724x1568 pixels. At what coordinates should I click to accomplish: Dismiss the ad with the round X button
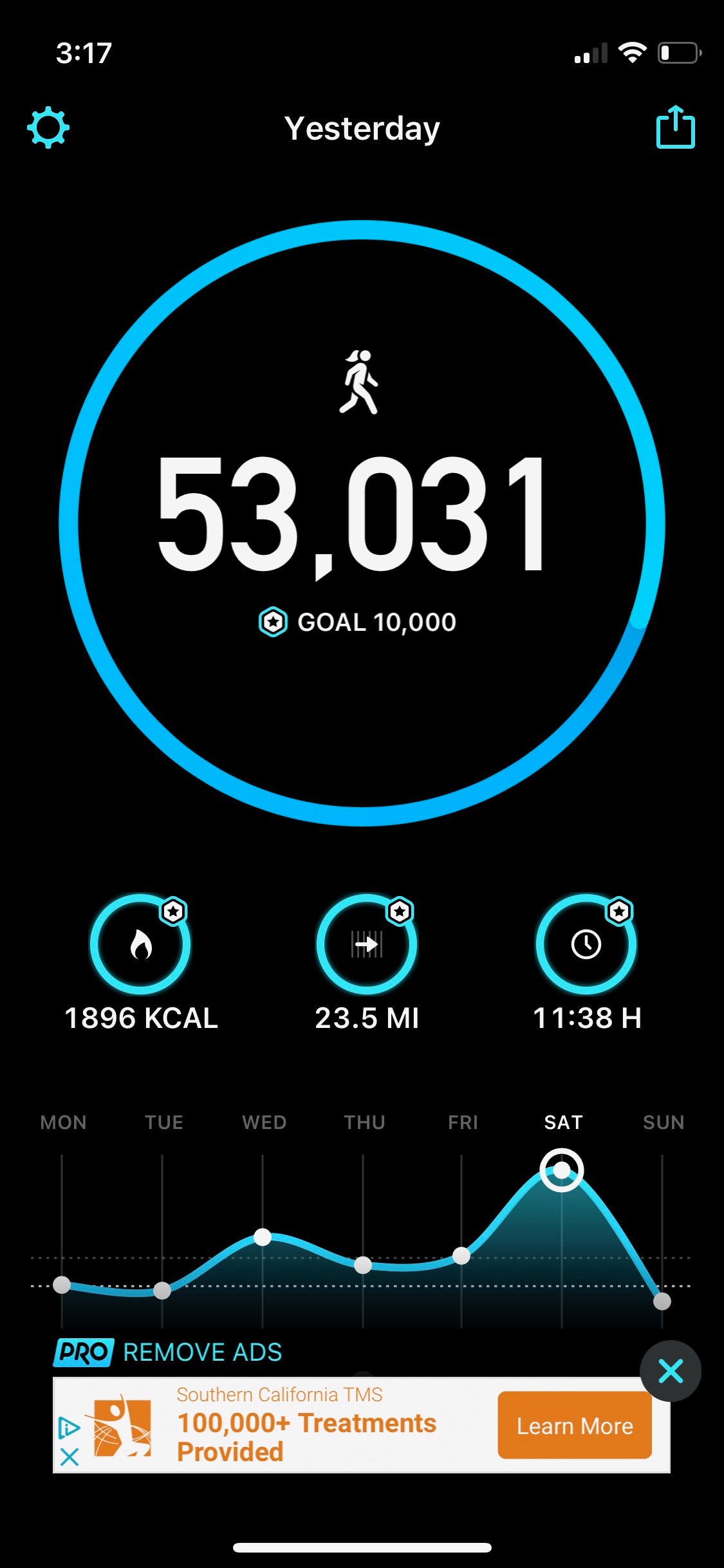click(671, 1371)
